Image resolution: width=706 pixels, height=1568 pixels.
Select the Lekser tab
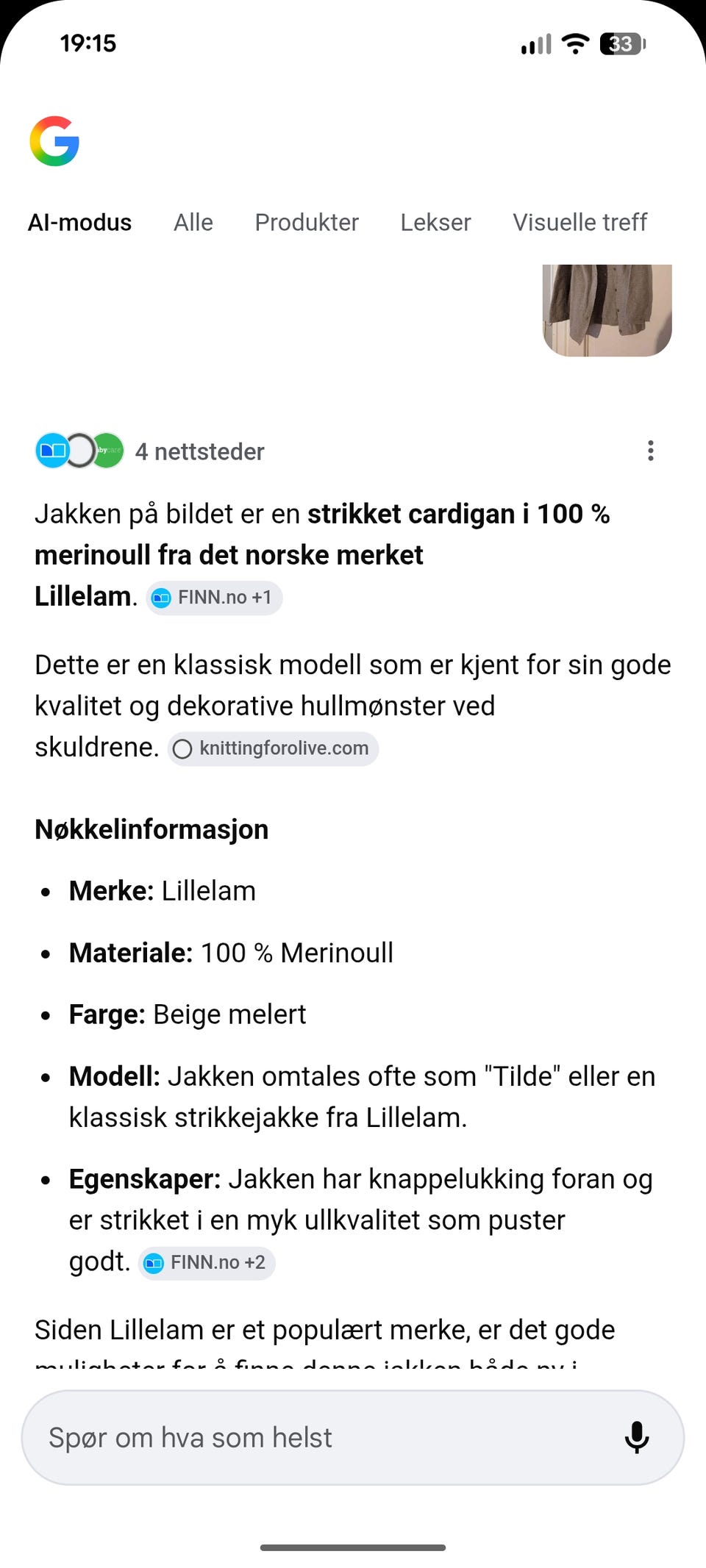tap(435, 222)
